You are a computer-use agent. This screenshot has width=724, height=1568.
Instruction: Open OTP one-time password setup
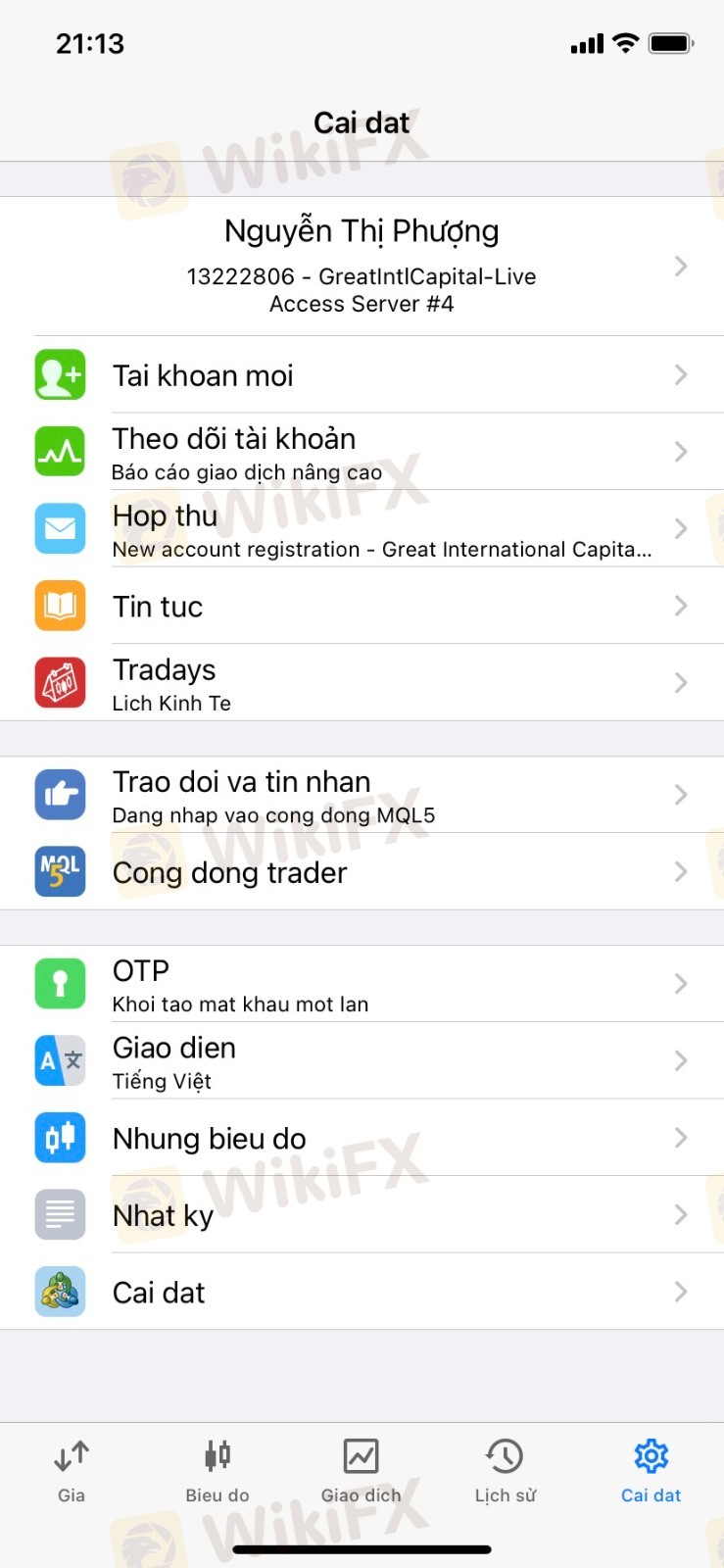click(362, 984)
